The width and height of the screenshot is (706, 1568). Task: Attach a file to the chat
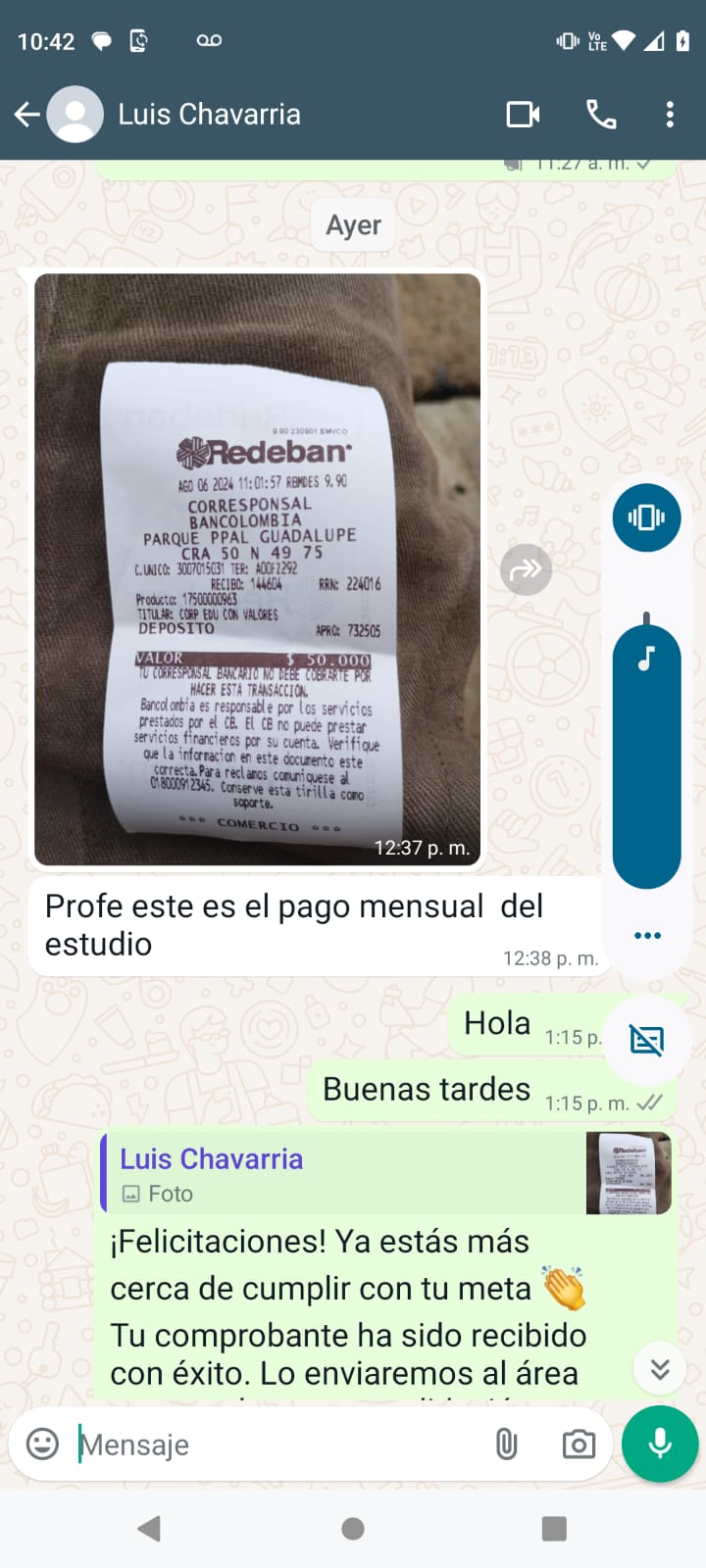[x=506, y=1444]
